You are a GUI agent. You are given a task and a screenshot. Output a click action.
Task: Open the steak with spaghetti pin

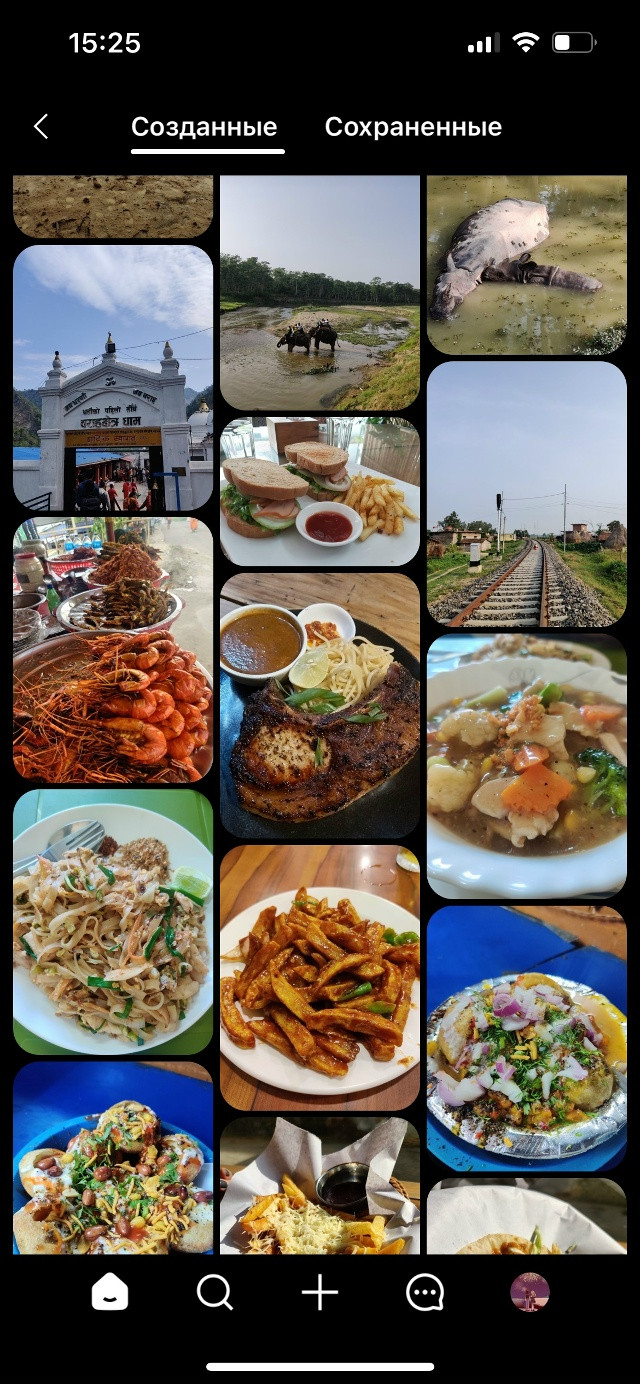point(320,706)
